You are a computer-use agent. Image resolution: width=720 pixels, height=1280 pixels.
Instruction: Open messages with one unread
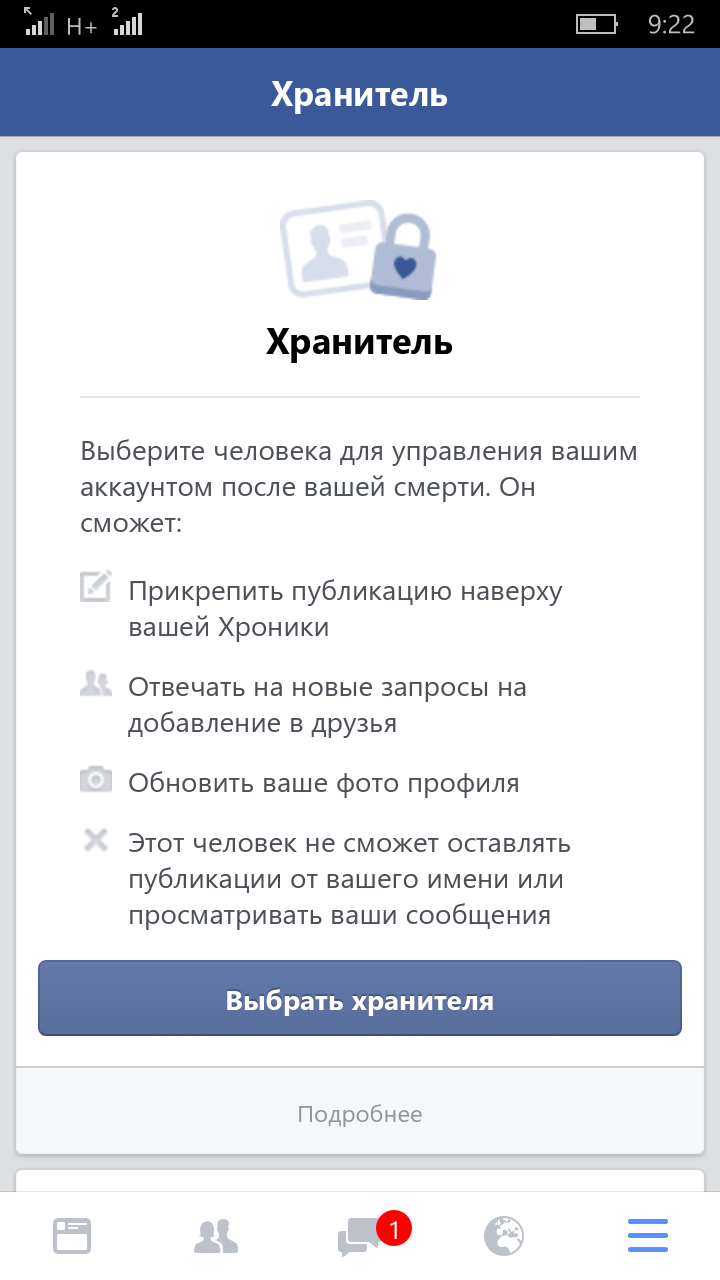click(x=360, y=1238)
